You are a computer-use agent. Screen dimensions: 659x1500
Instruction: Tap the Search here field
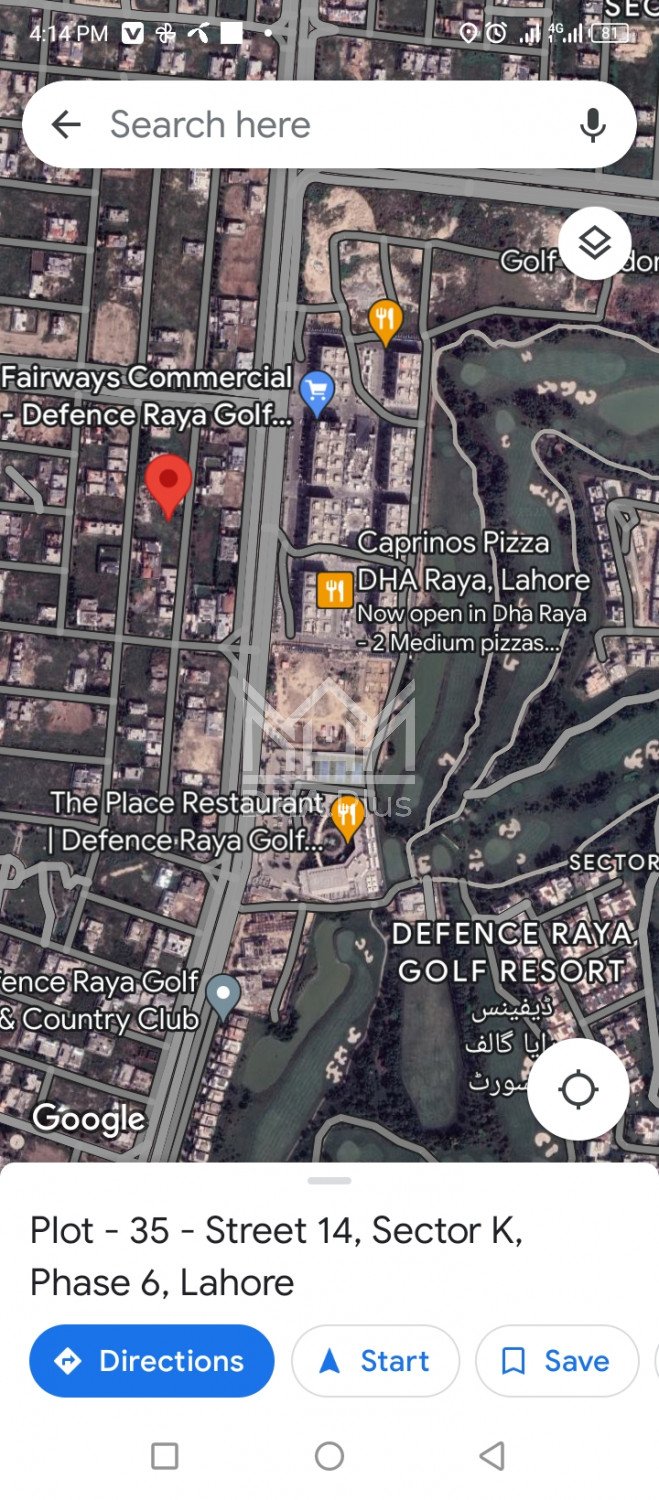(x=320, y=125)
